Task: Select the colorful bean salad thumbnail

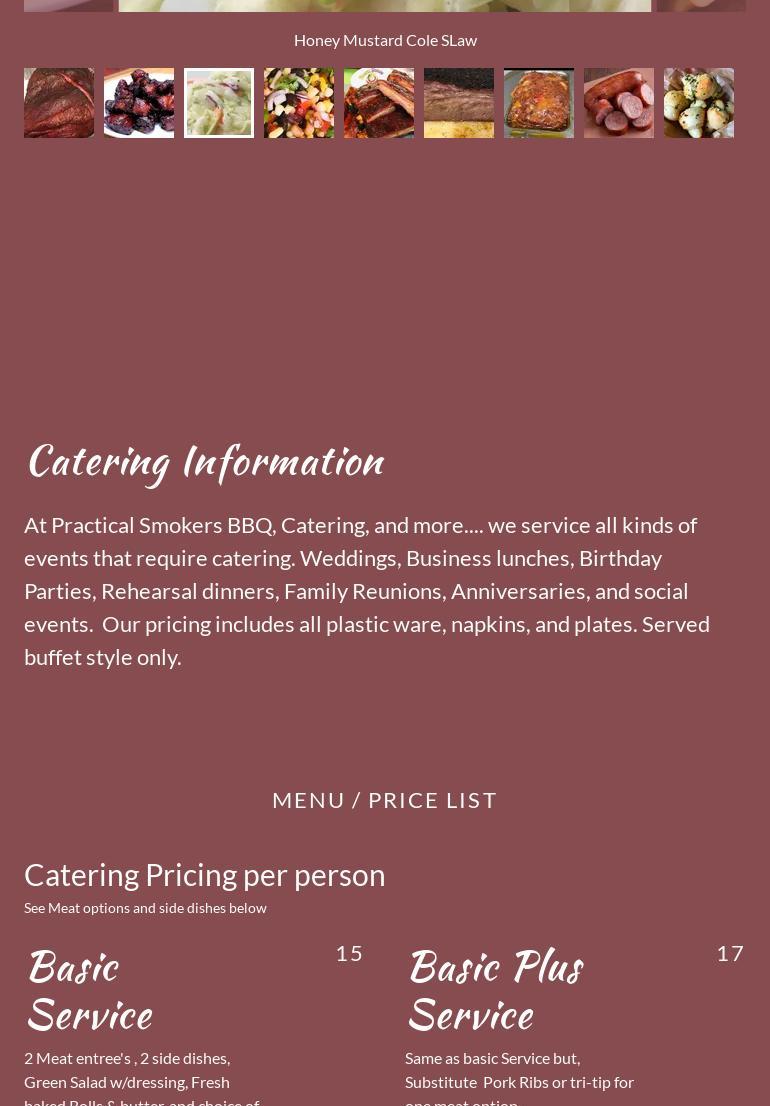Action: coord(299,103)
